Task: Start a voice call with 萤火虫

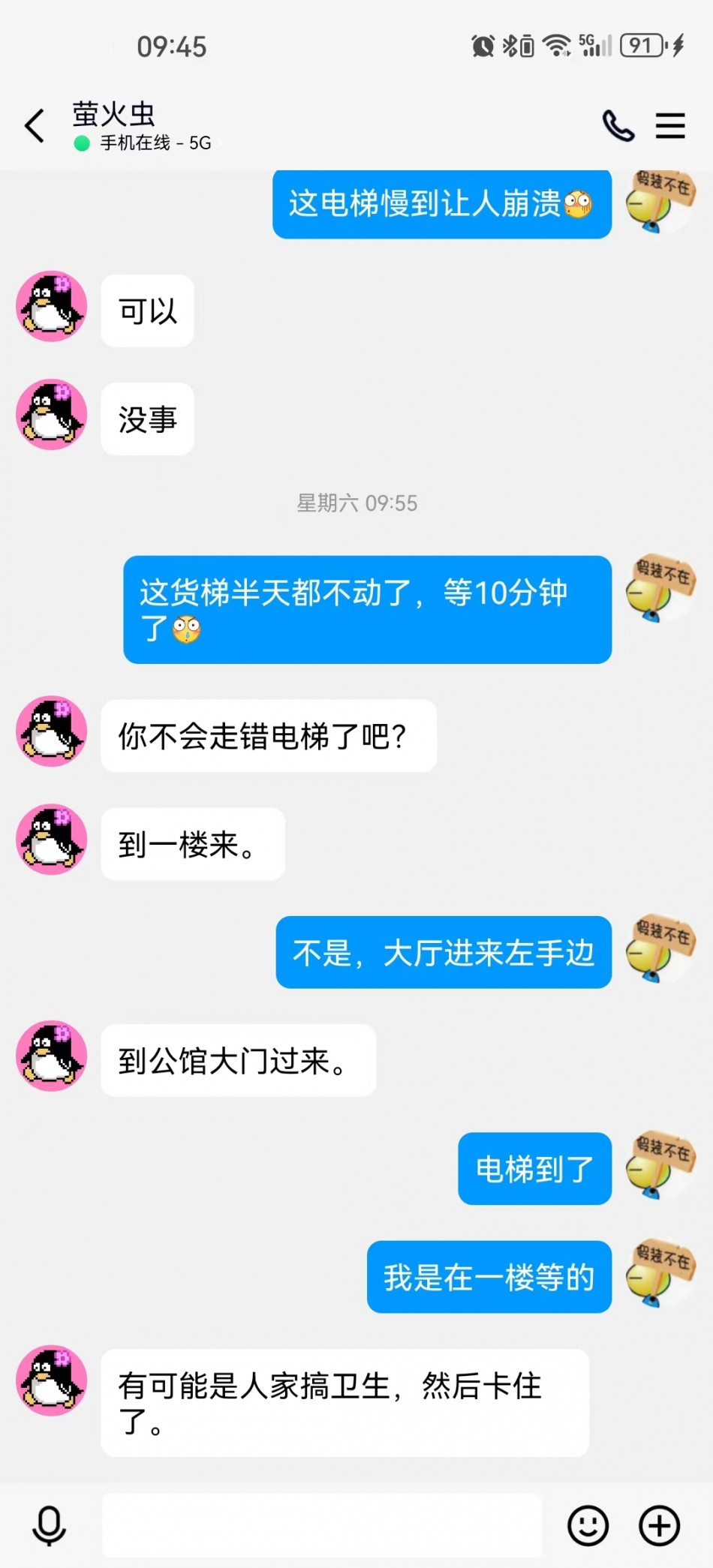Action: point(618,125)
